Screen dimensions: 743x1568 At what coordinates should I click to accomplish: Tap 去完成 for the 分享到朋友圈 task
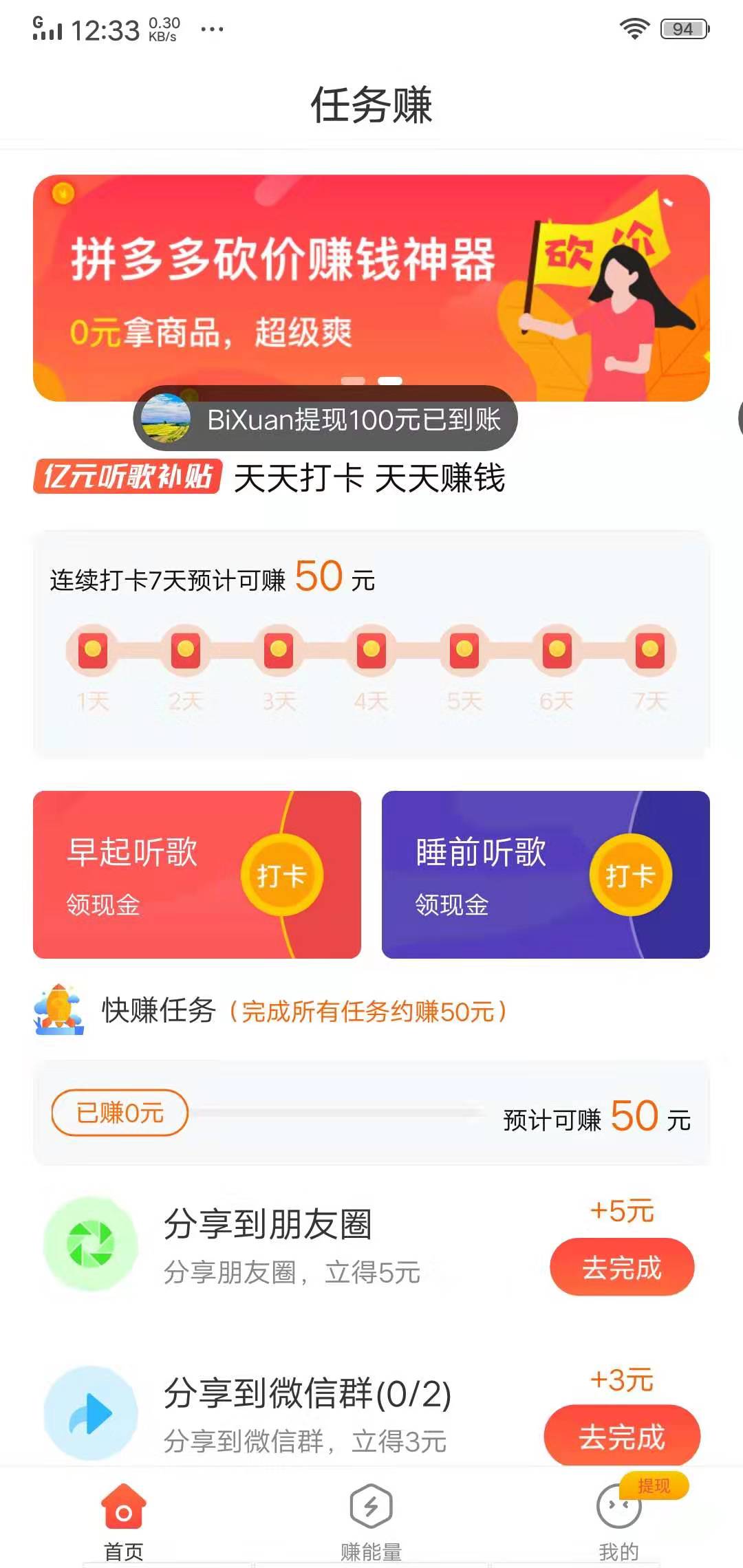(x=621, y=1267)
